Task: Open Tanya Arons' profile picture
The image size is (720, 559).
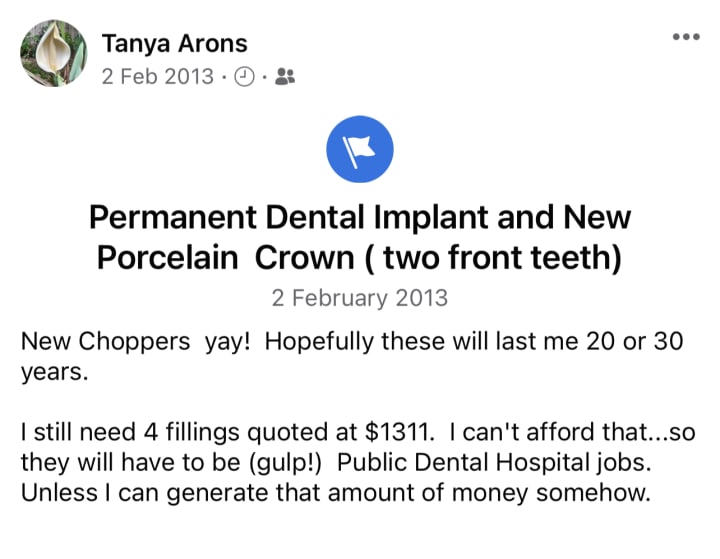Action: pos(54,53)
